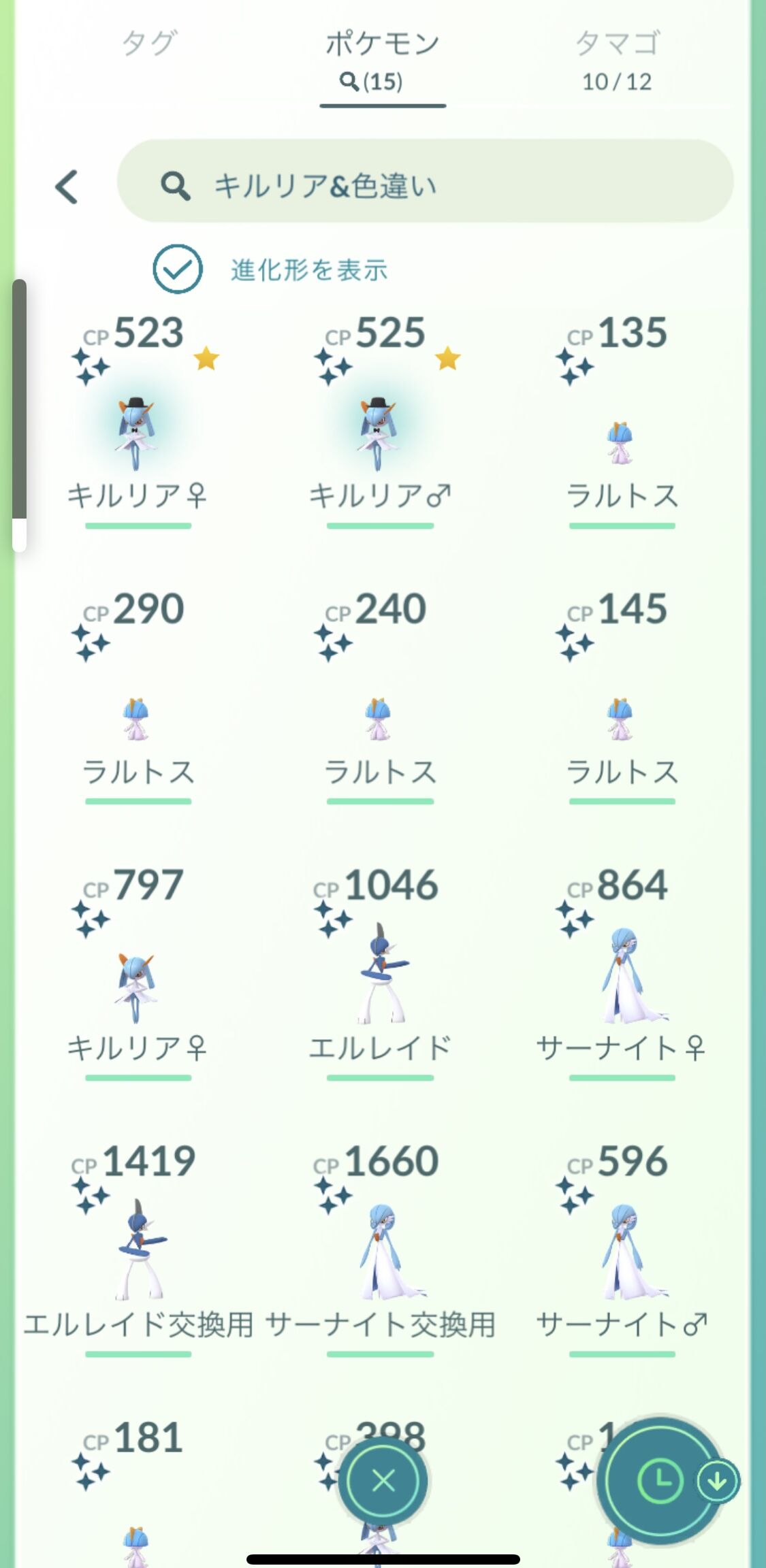The width and height of the screenshot is (766, 1568).
Task: Select the ラルトス with CP 135
Action: 622,422
